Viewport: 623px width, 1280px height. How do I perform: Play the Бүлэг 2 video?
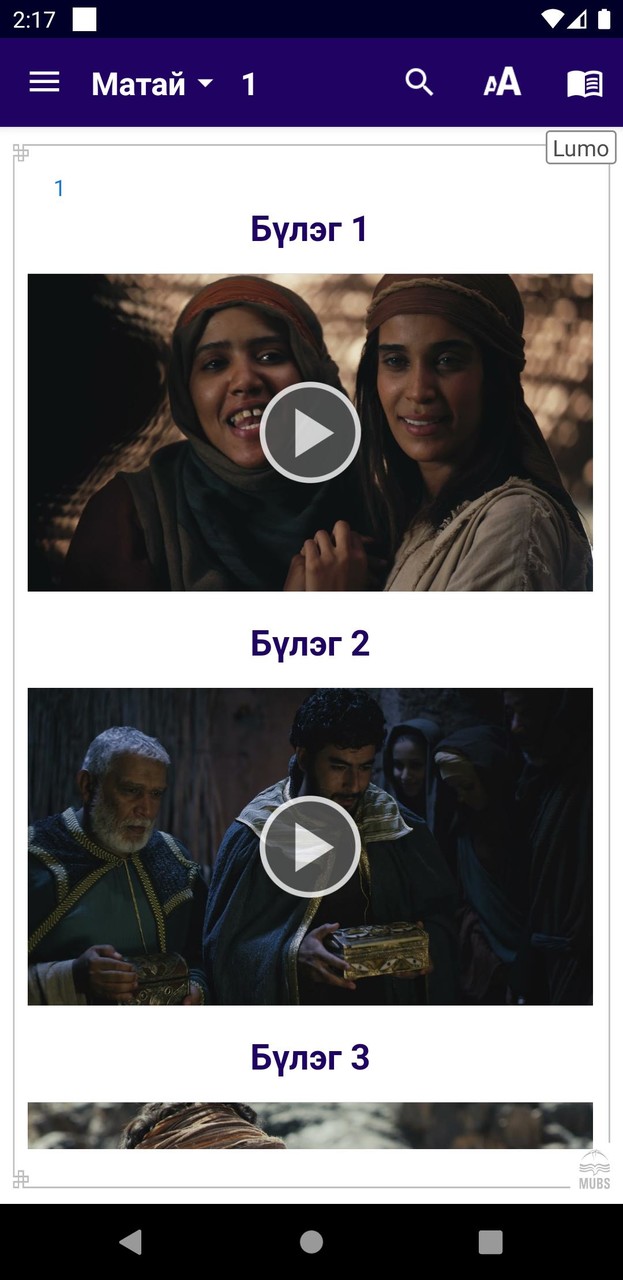point(310,846)
